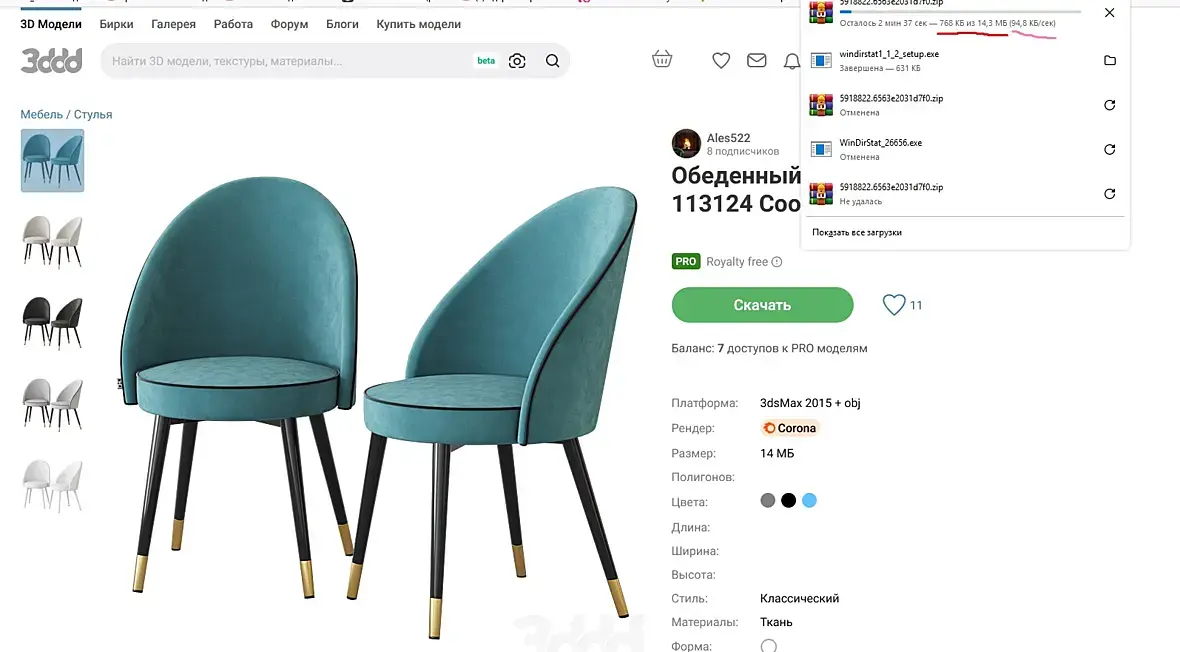Open the shopping basket
This screenshot has height=652, width=1180.
click(662, 60)
